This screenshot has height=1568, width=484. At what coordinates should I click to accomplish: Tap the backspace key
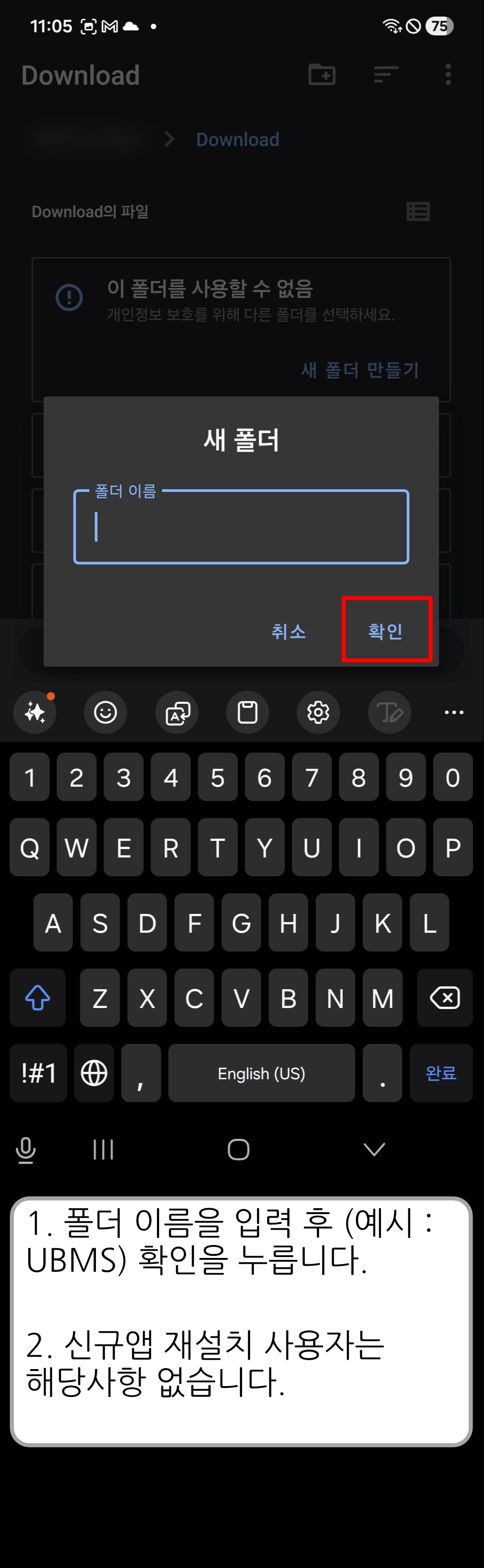coord(445,998)
